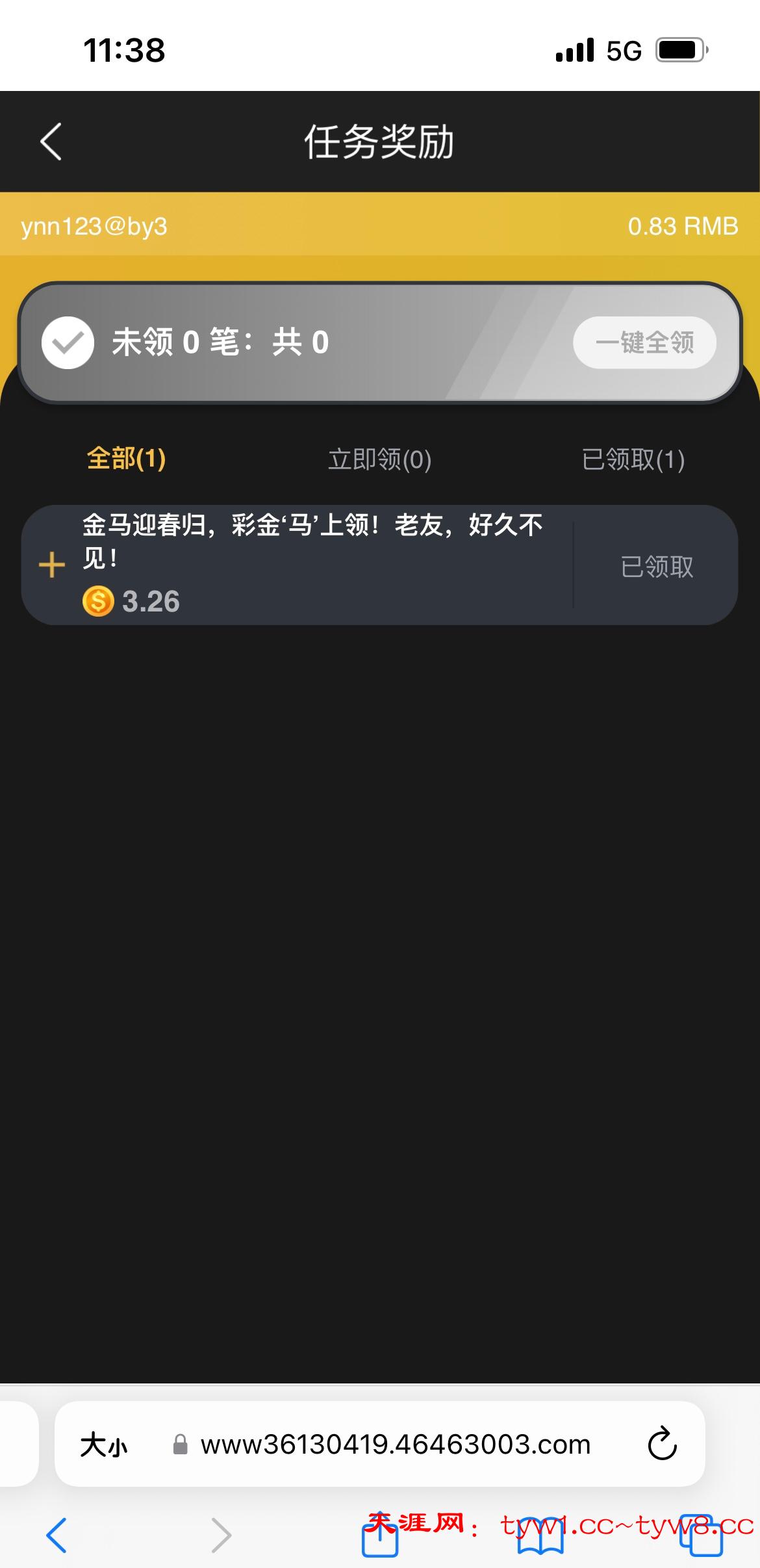Expand the 金马迎春归 reward with the plus icon
Image resolution: width=760 pixels, height=1568 pixels.
pyautogui.click(x=52, y=565)
